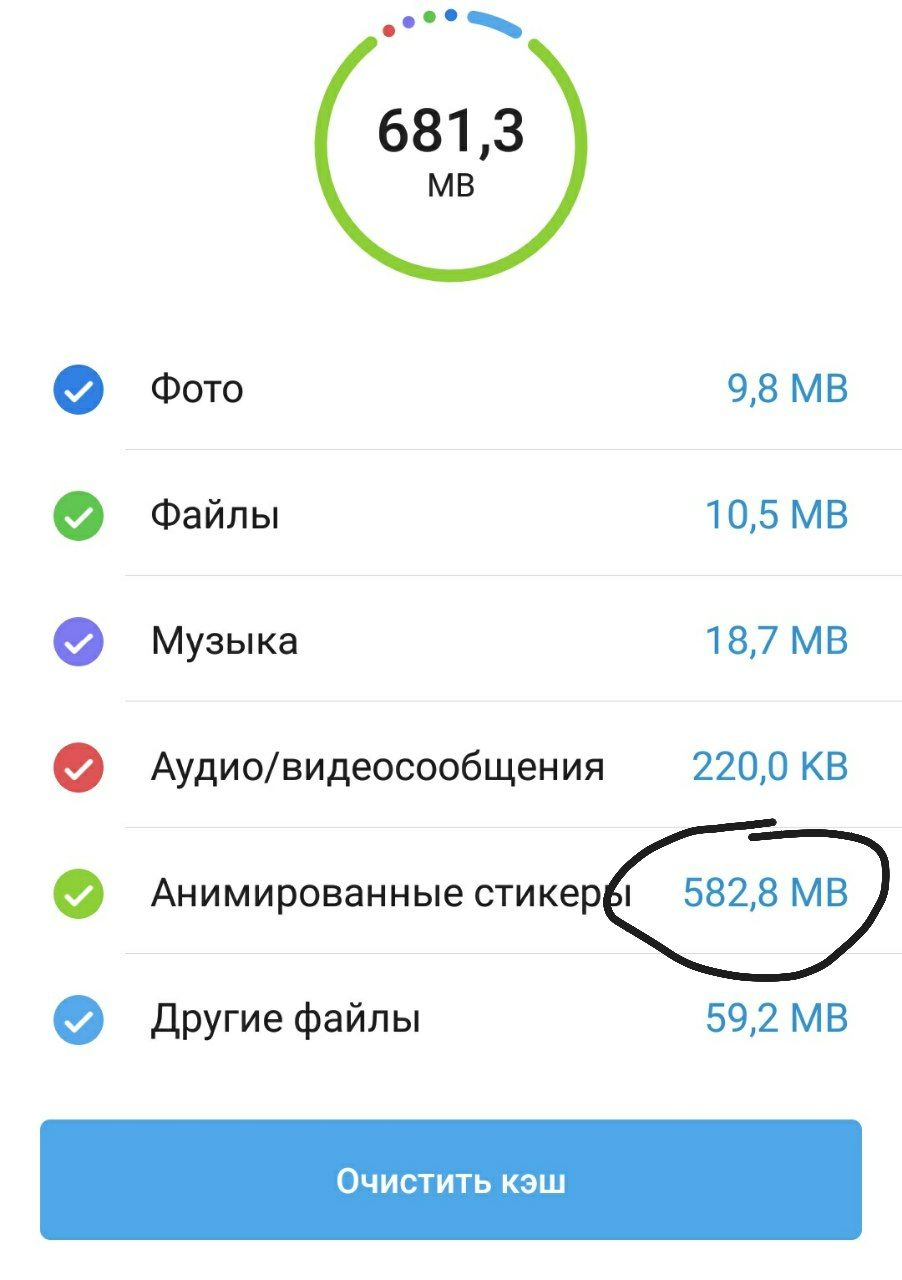Uncheck the Фото checkbox
This screenshot has height=1280, width=902.
point(78,389)
